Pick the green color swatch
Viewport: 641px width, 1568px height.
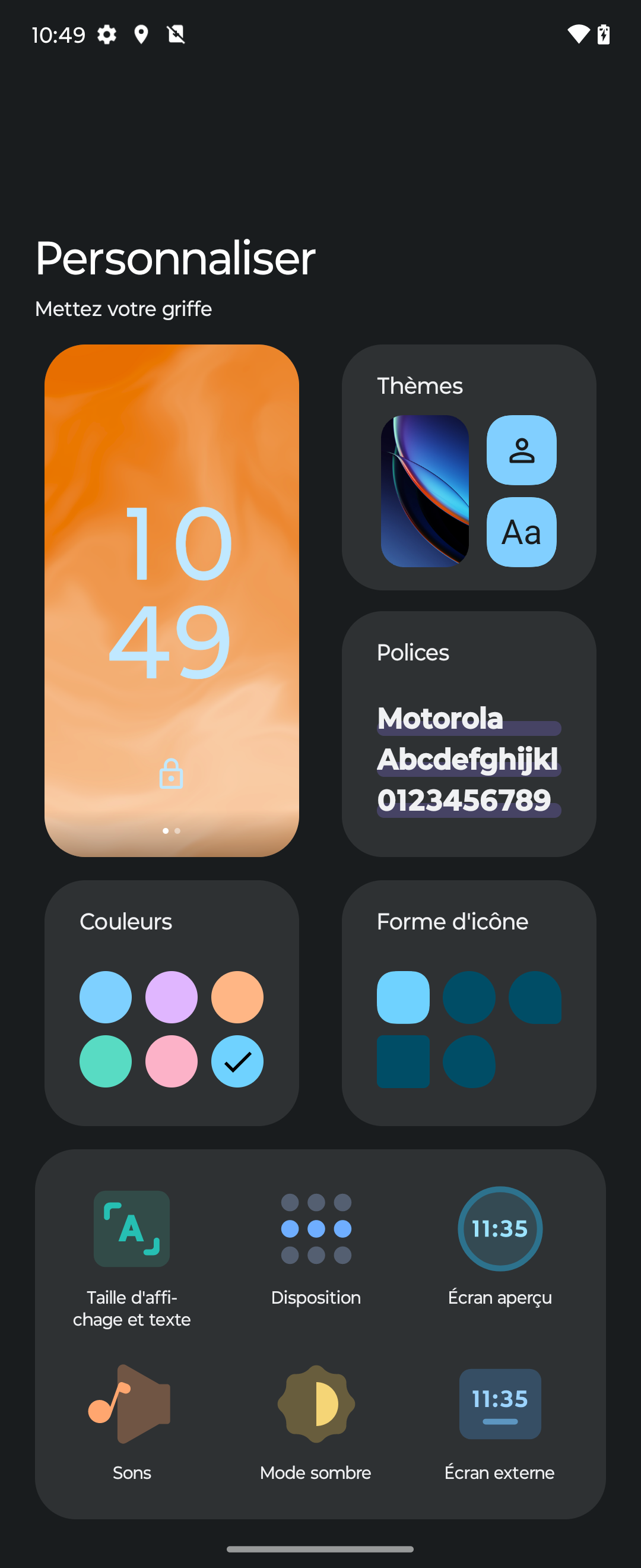(106, 1061)
